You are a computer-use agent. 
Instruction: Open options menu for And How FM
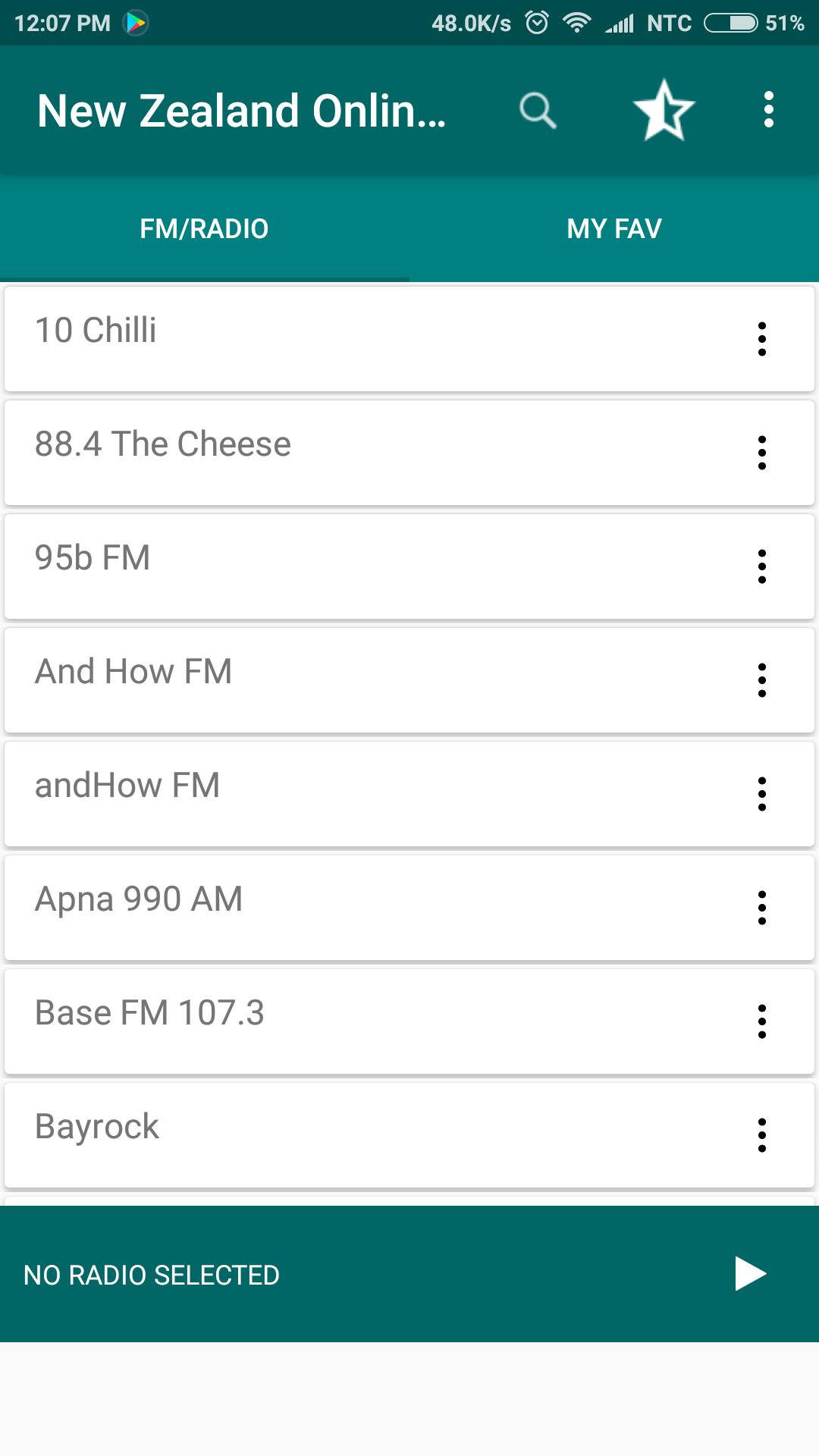(x=762, y=680)
